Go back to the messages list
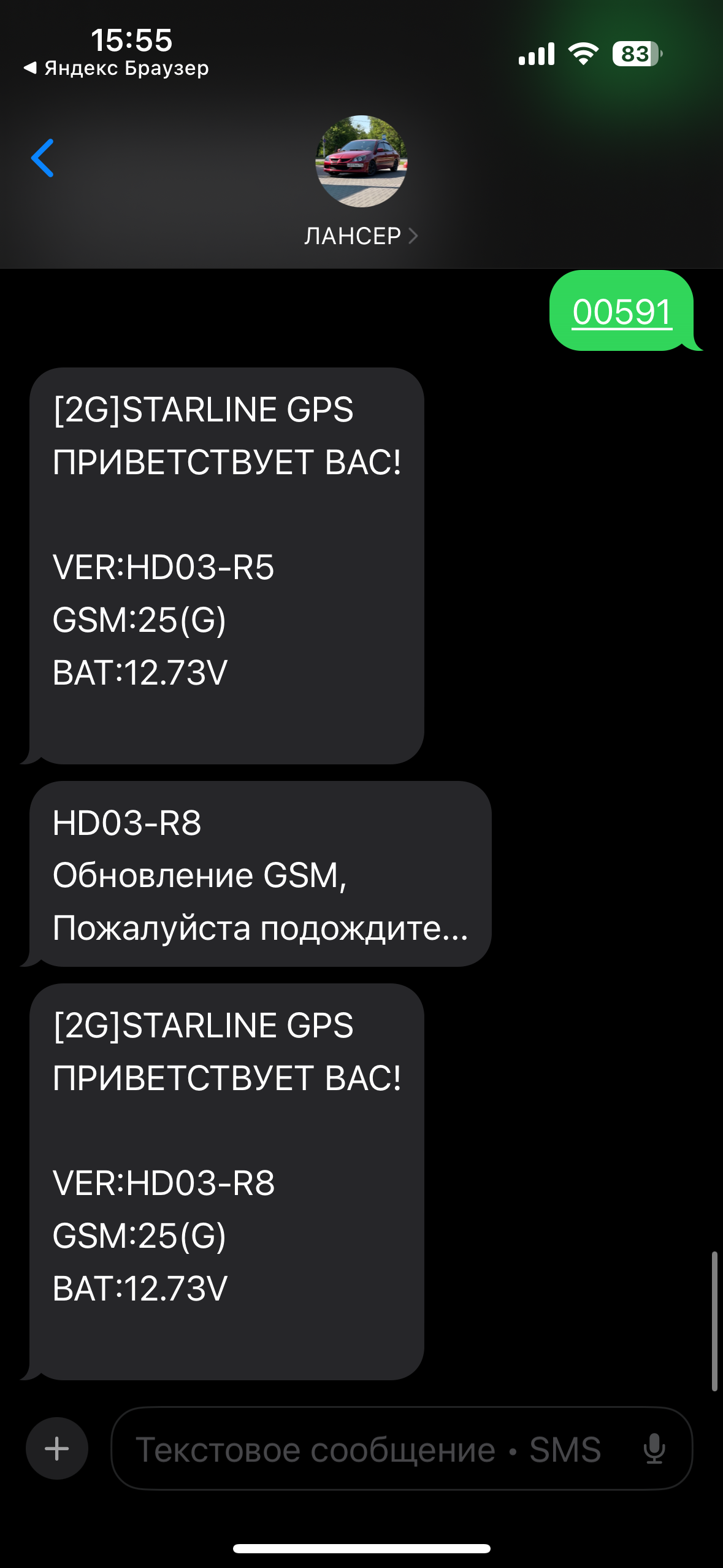 (x=42, y=158)
